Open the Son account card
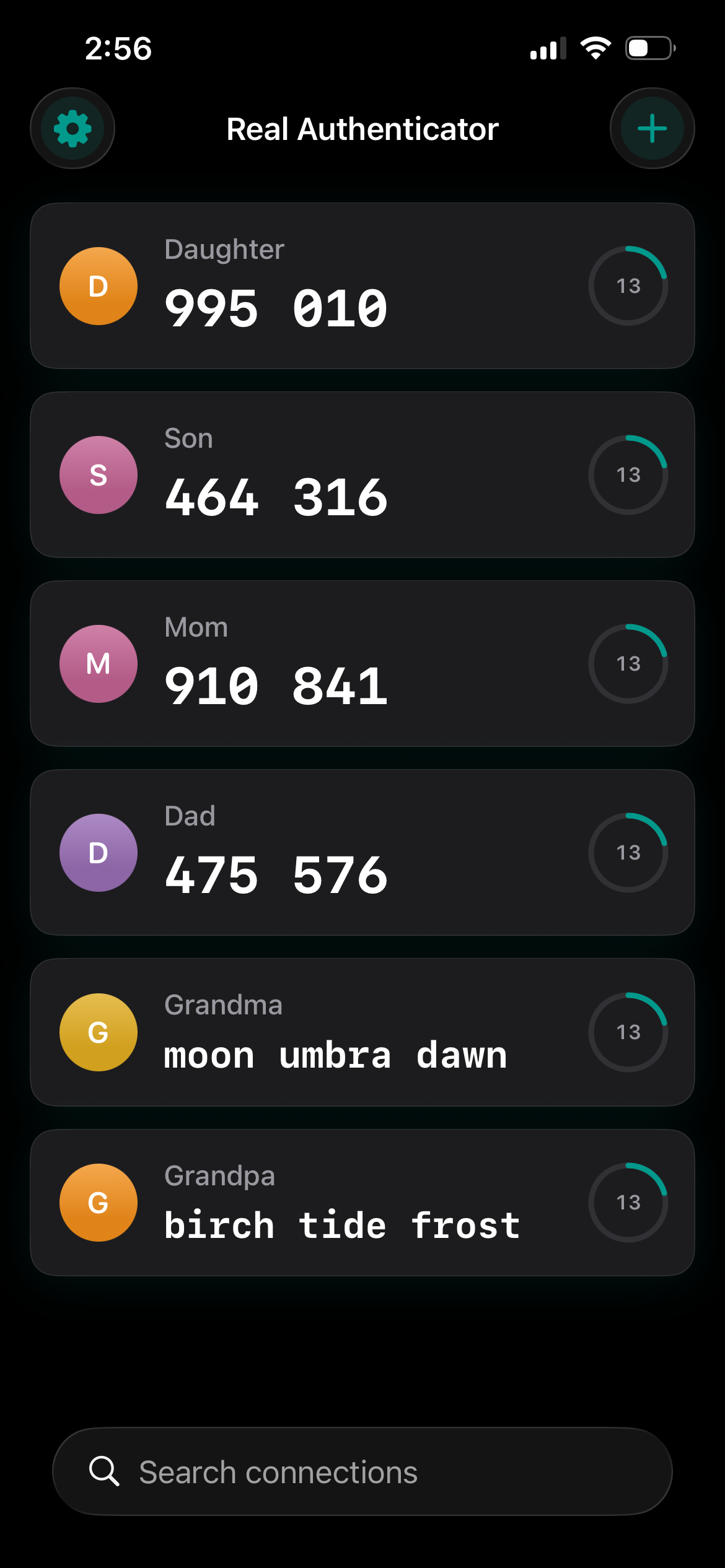The width and height of the screenshot is (725, 1568). coord(361,474)
